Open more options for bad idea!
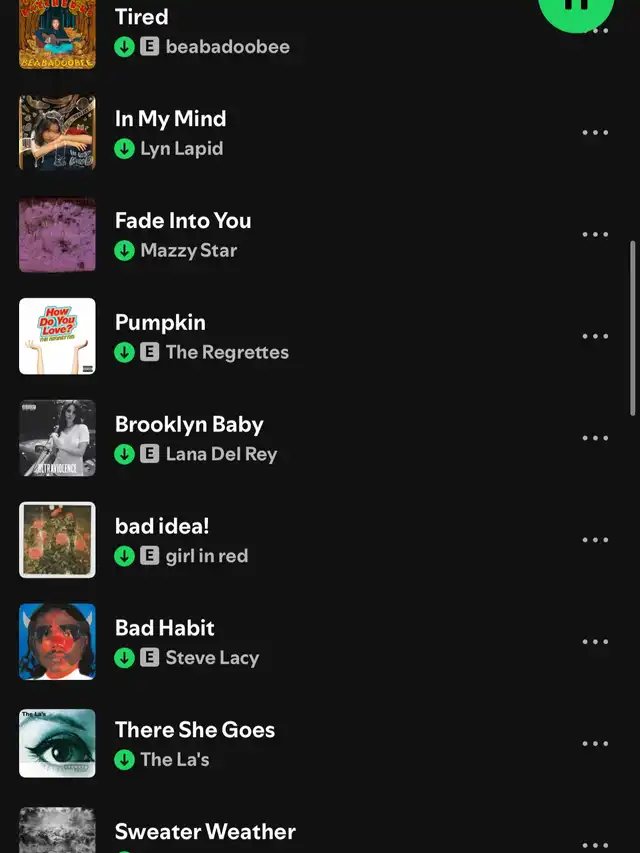 pyautogui.click(x=595, y=540)
